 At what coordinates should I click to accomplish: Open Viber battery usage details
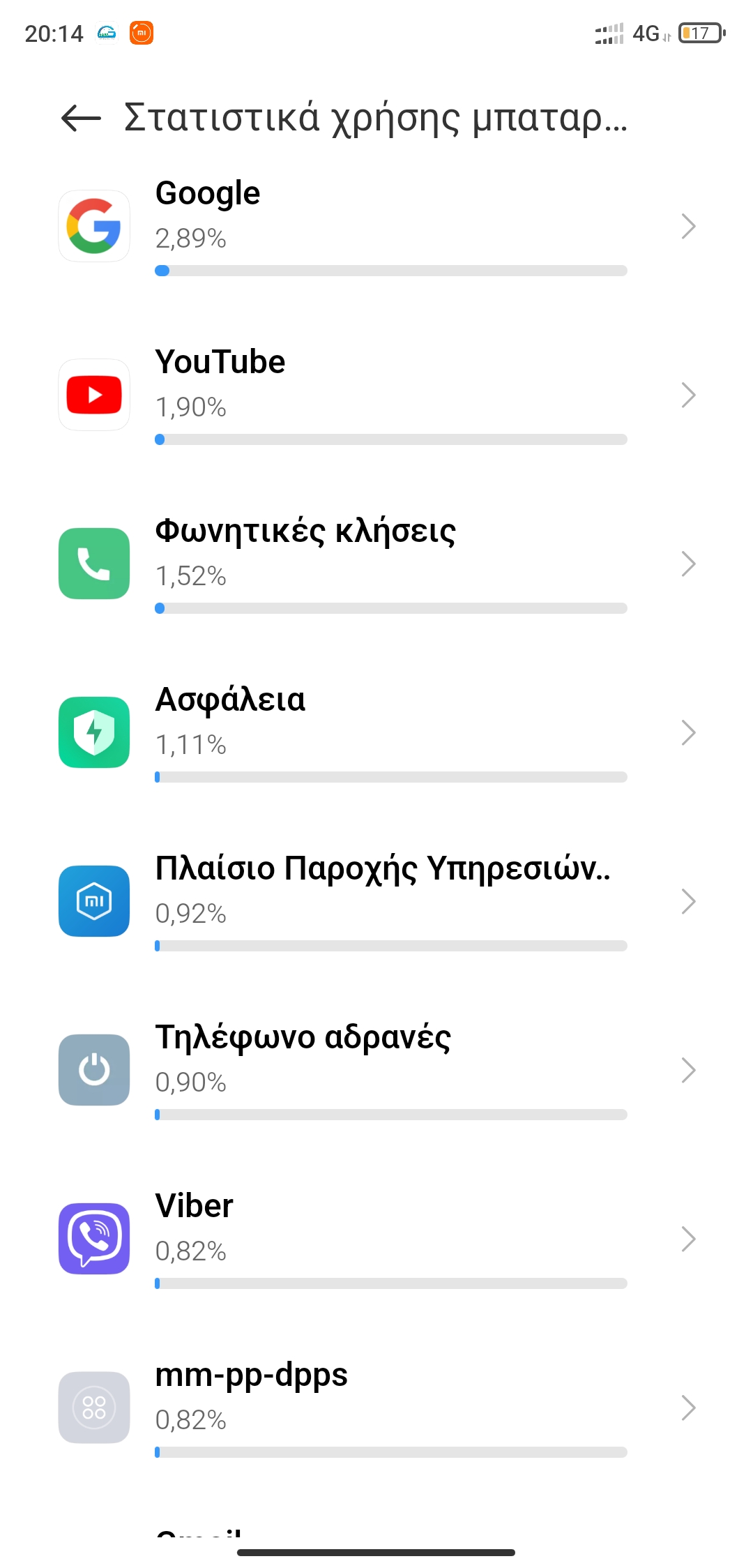tap(376, 1239)
